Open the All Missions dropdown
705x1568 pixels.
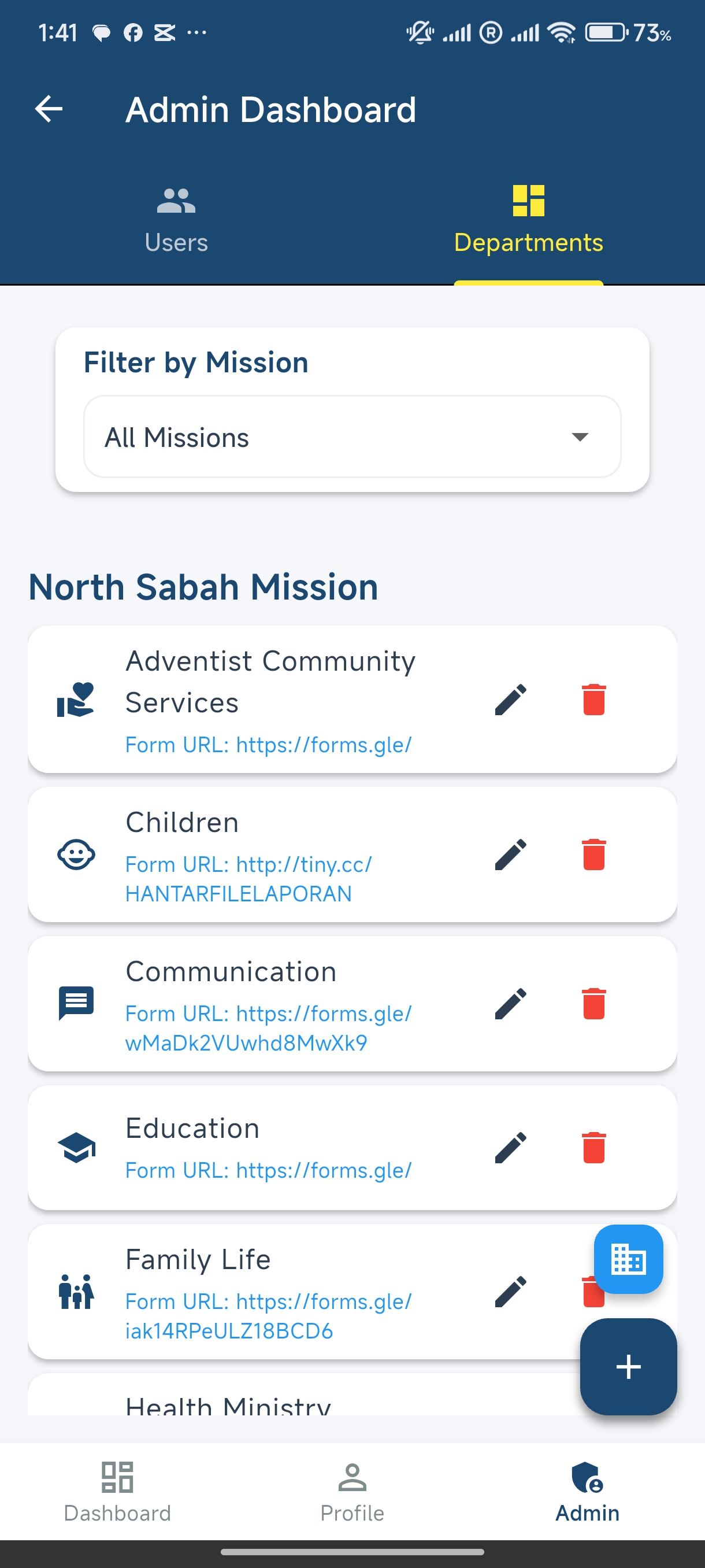coord(351,437)
